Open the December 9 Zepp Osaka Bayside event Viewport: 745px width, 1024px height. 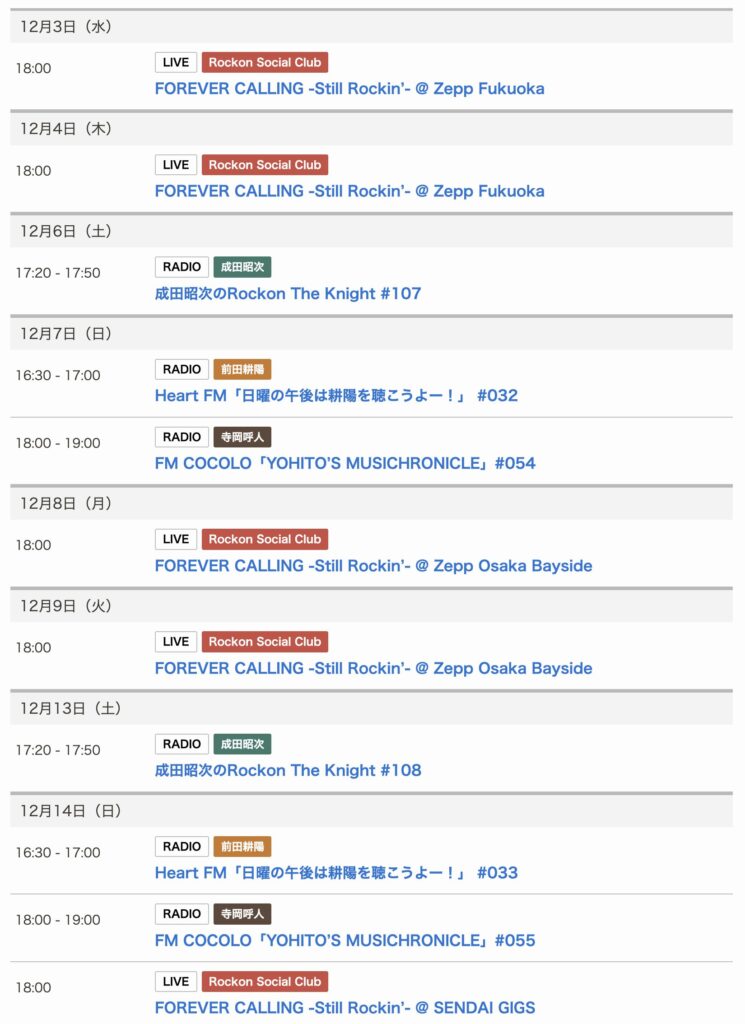click(373, 668)
